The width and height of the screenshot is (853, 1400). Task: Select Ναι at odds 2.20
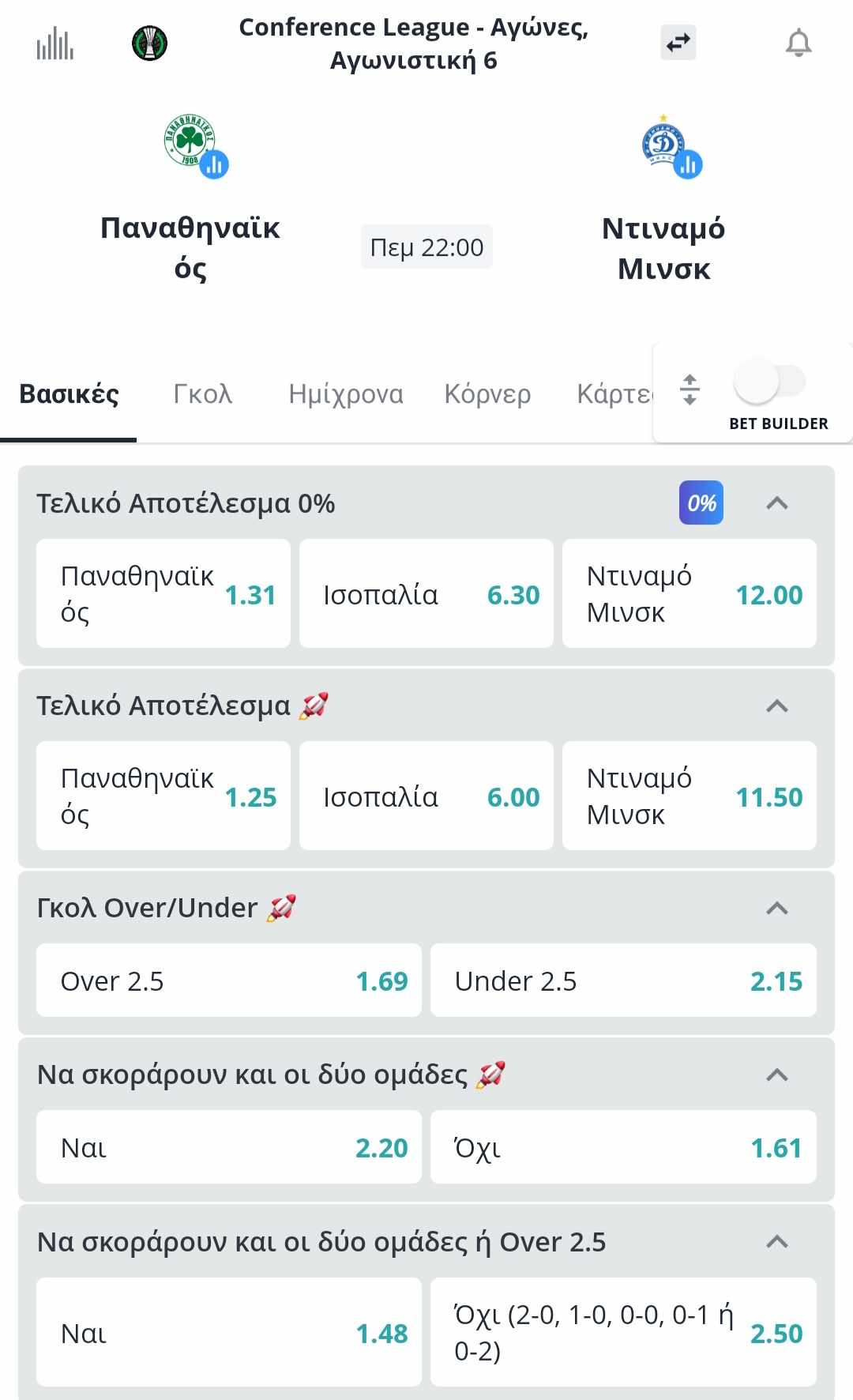coord(229,1147)
